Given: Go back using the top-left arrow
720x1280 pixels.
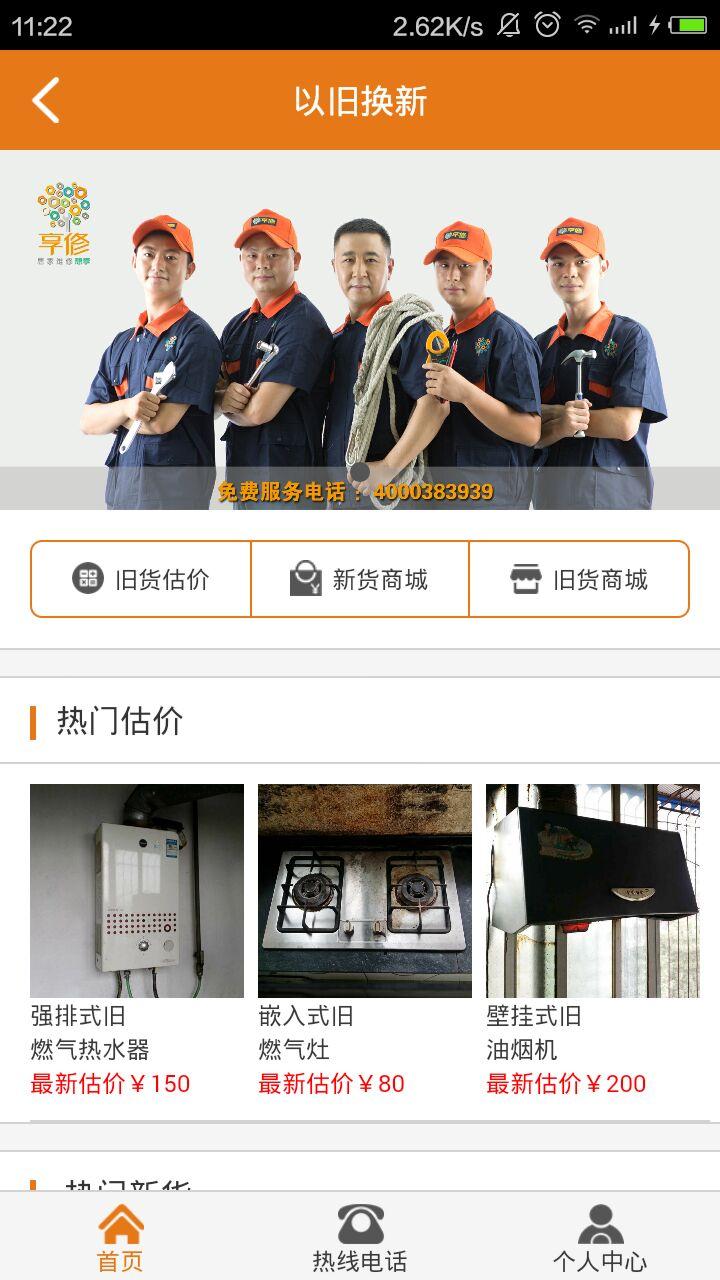Looking at the screenshot, I should [46, 100].
